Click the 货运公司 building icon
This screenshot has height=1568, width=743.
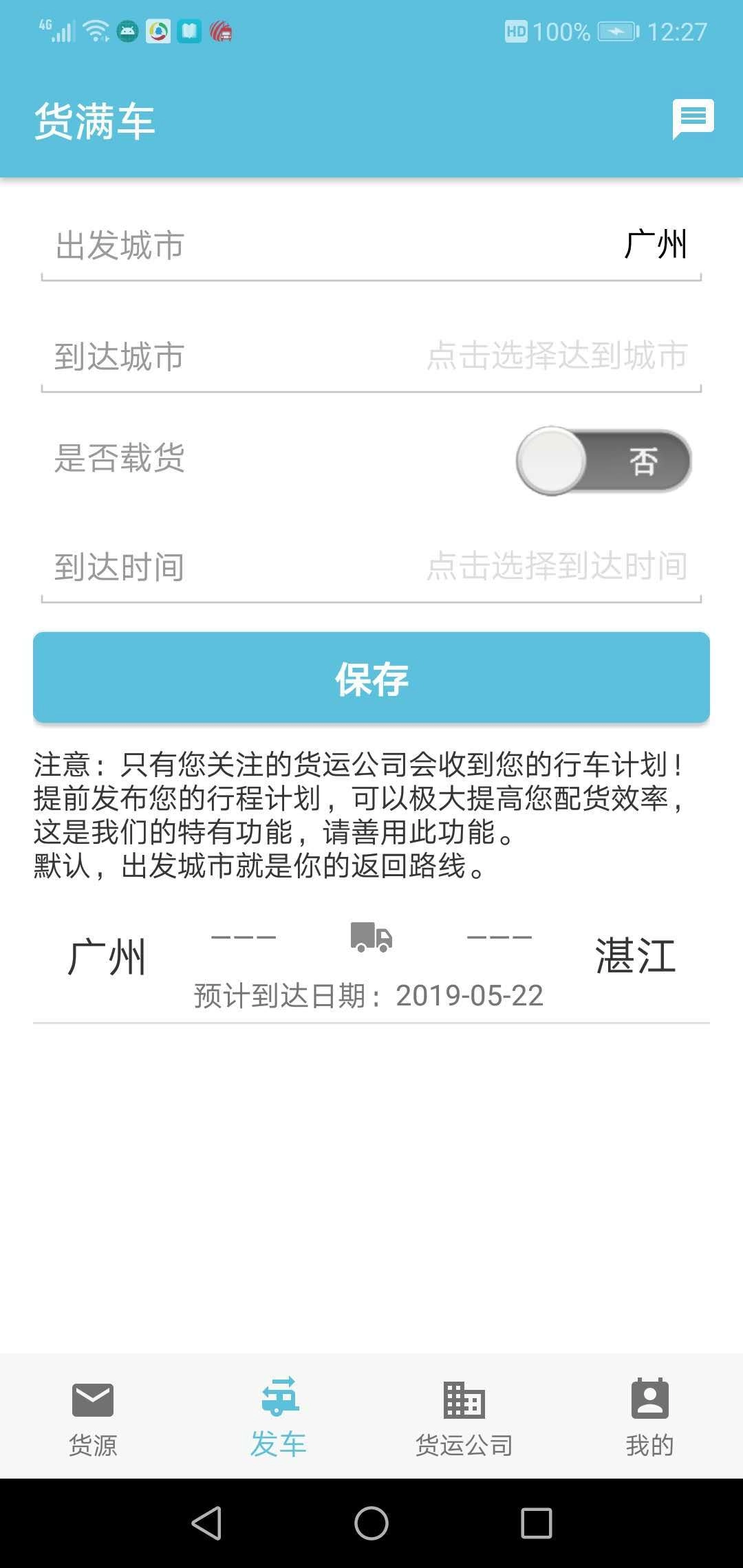(x=464, y=1400)
